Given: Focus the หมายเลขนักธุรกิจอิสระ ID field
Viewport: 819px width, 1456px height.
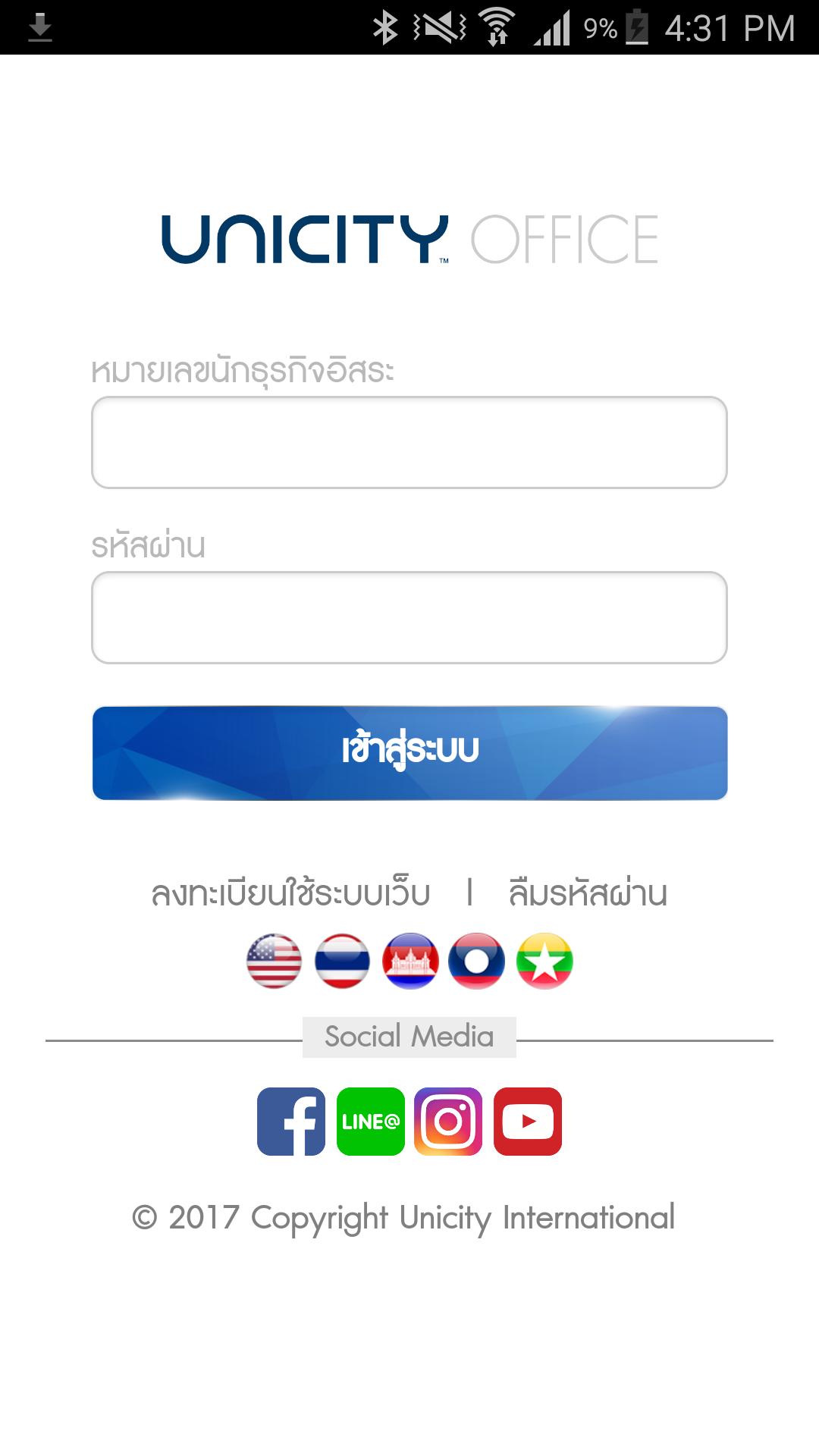Looking at the screenshot, I should click(x=409, y=442).
